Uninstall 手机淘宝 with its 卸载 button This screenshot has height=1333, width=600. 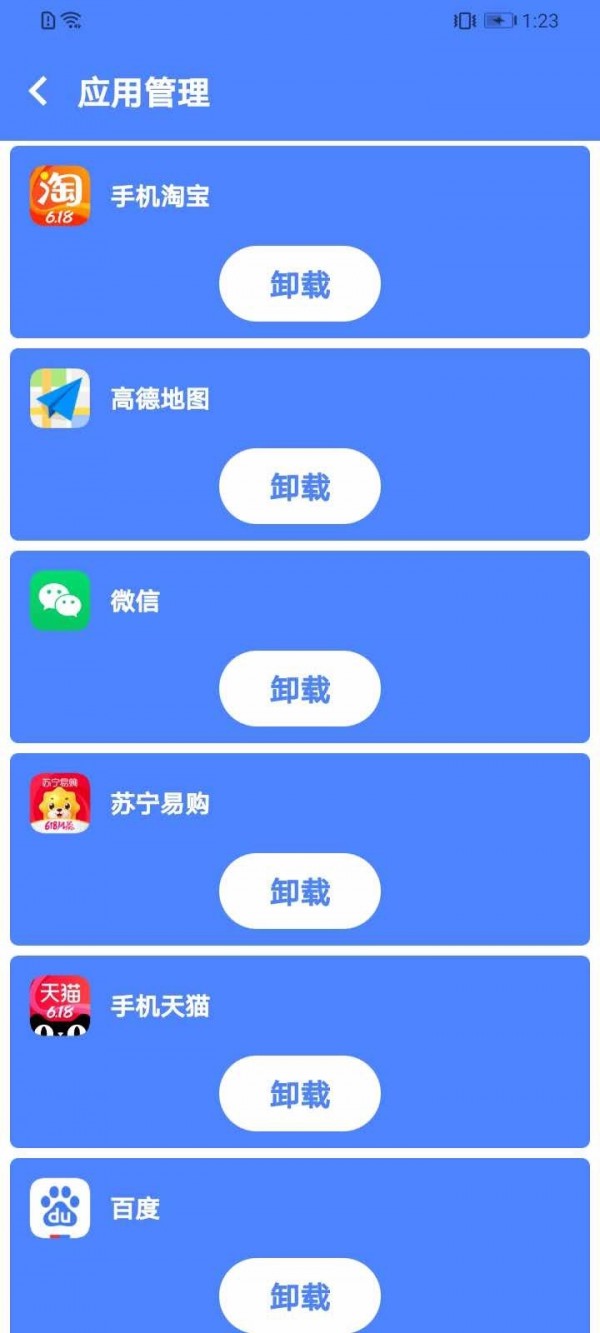point(300,284)
